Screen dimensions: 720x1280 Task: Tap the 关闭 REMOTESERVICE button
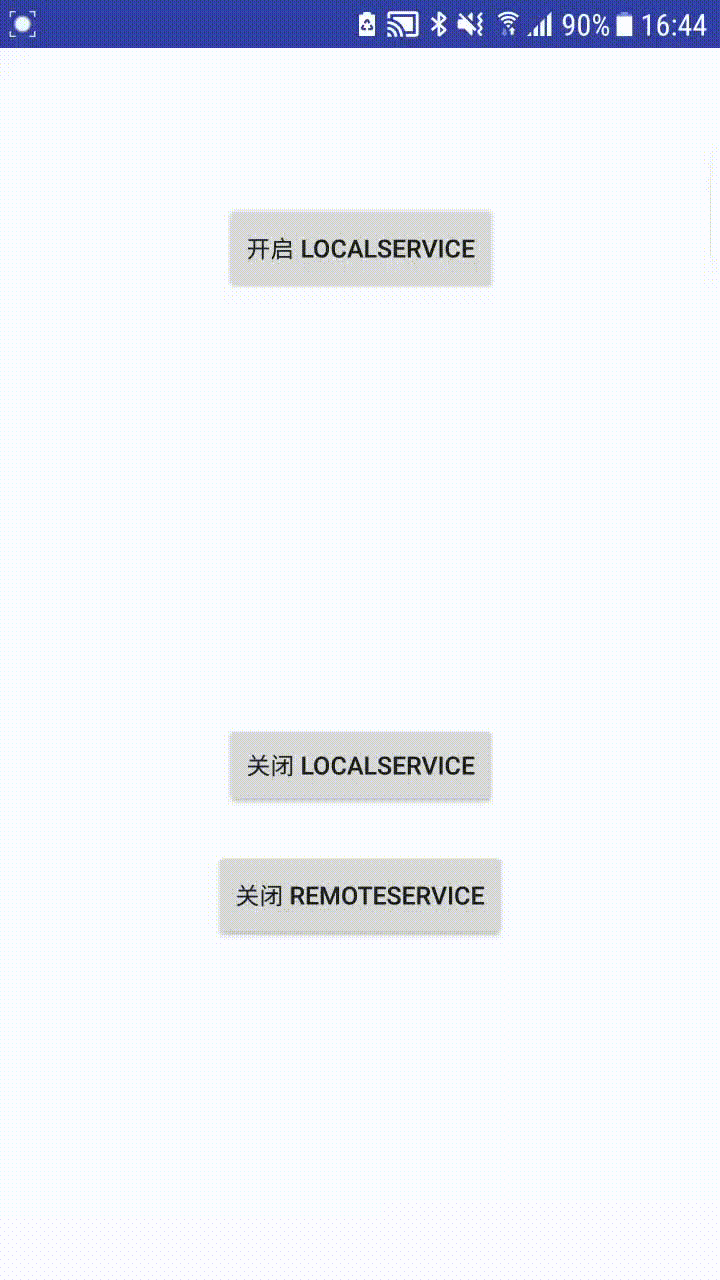360,895
